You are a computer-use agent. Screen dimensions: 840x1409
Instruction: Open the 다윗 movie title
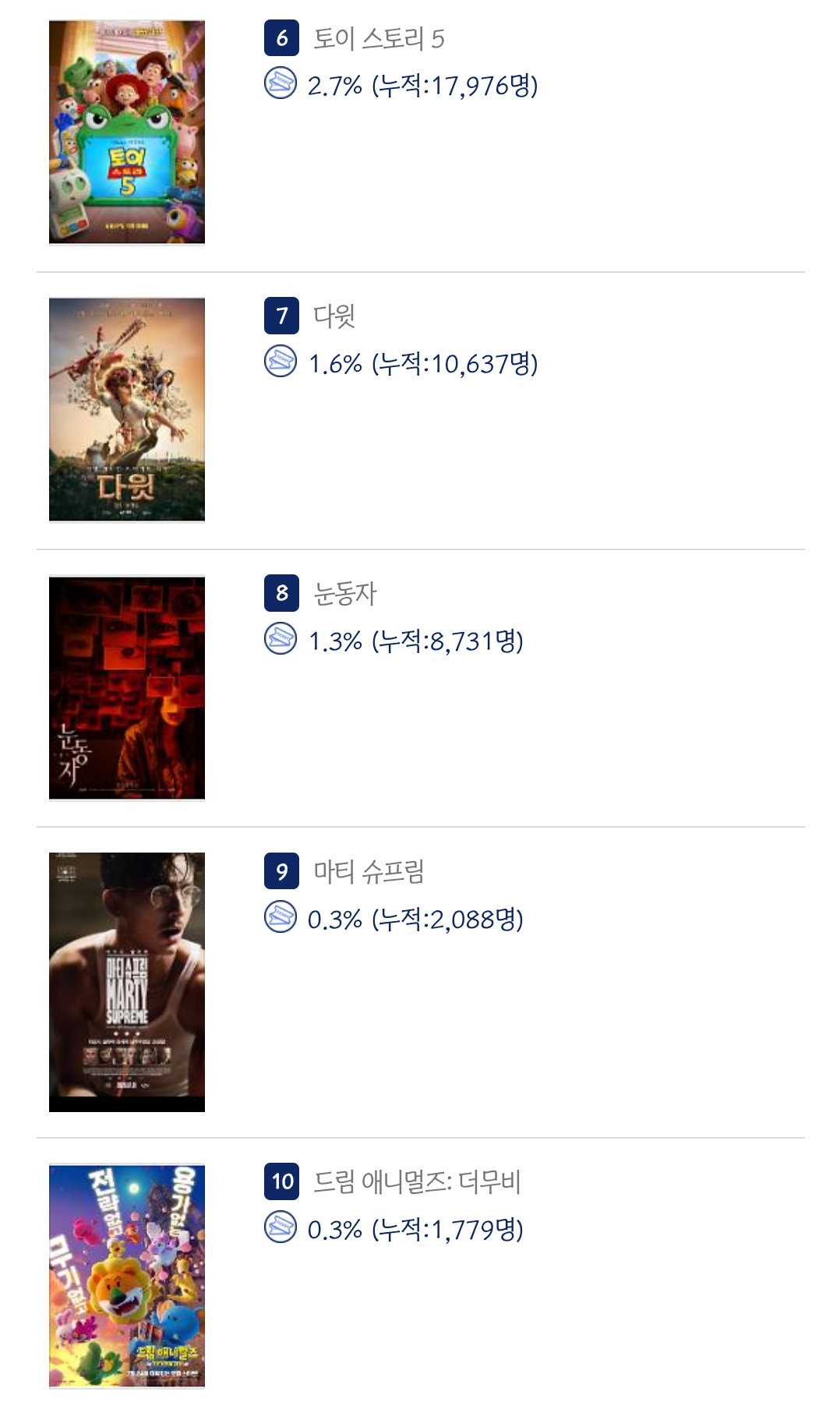pyautogui.click(x=334, y=316)
